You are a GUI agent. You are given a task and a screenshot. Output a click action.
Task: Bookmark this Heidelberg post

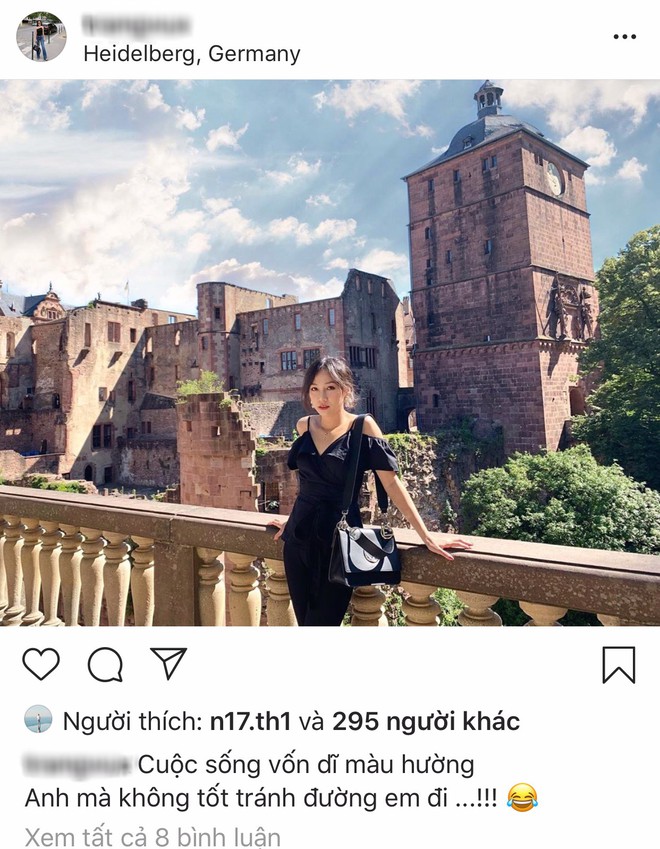click(x=619, y=664)
